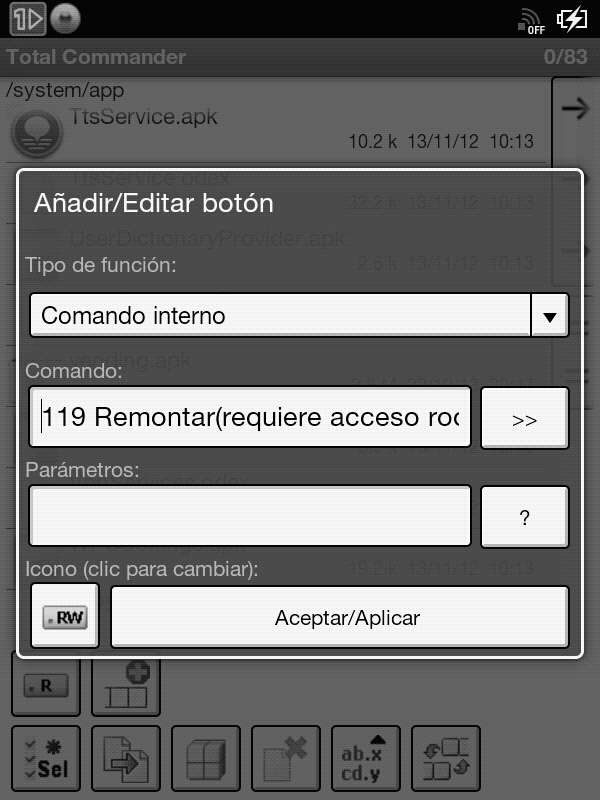Open command list with >> button

[x=524, y=418]
